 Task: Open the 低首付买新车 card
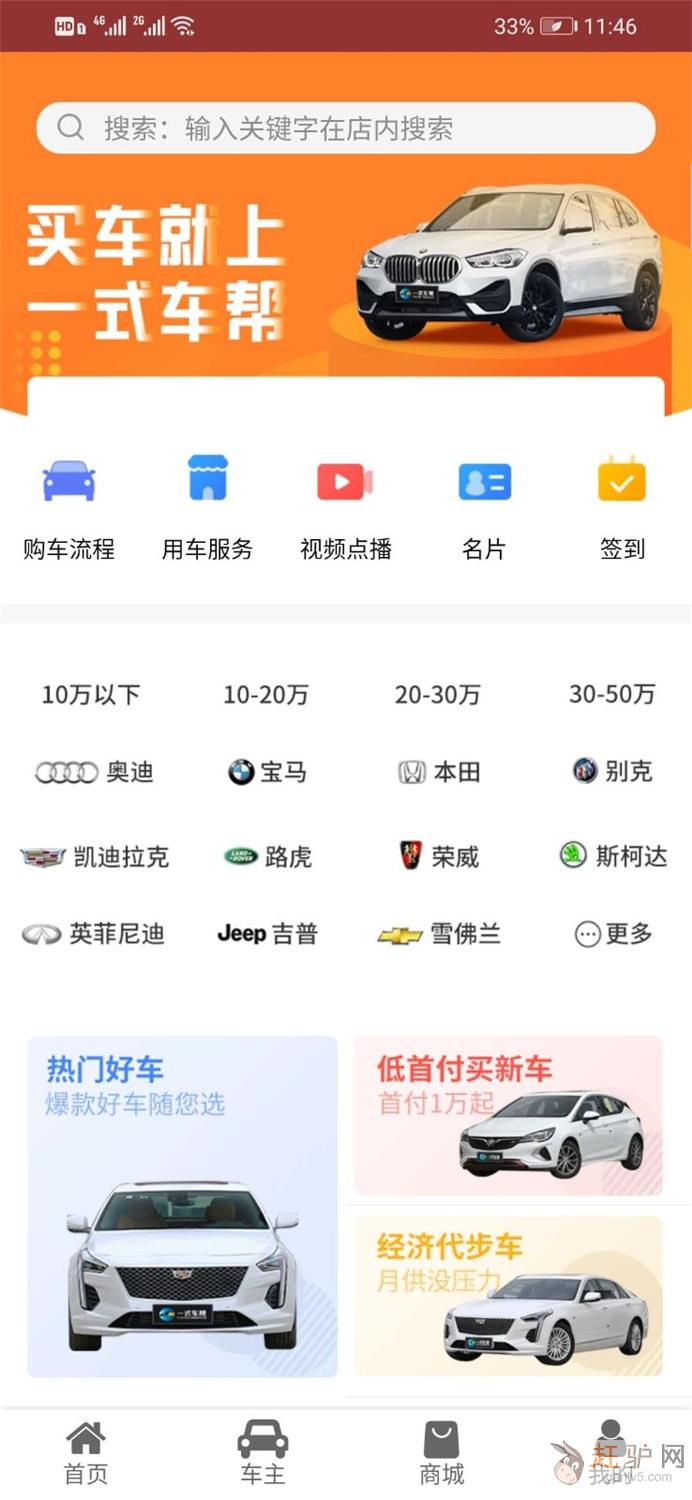[508, 1116]
